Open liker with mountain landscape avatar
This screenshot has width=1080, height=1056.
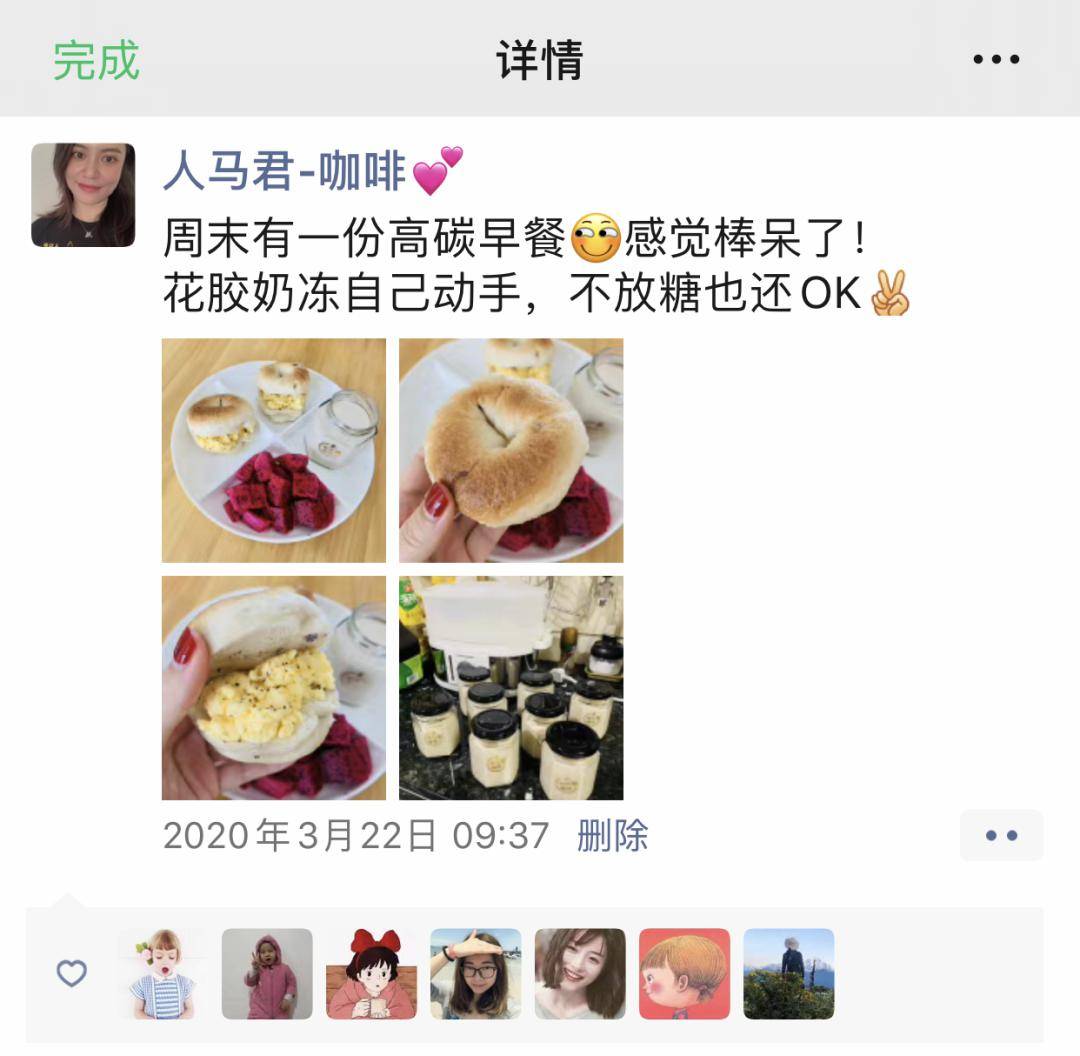tap(788, 974)
